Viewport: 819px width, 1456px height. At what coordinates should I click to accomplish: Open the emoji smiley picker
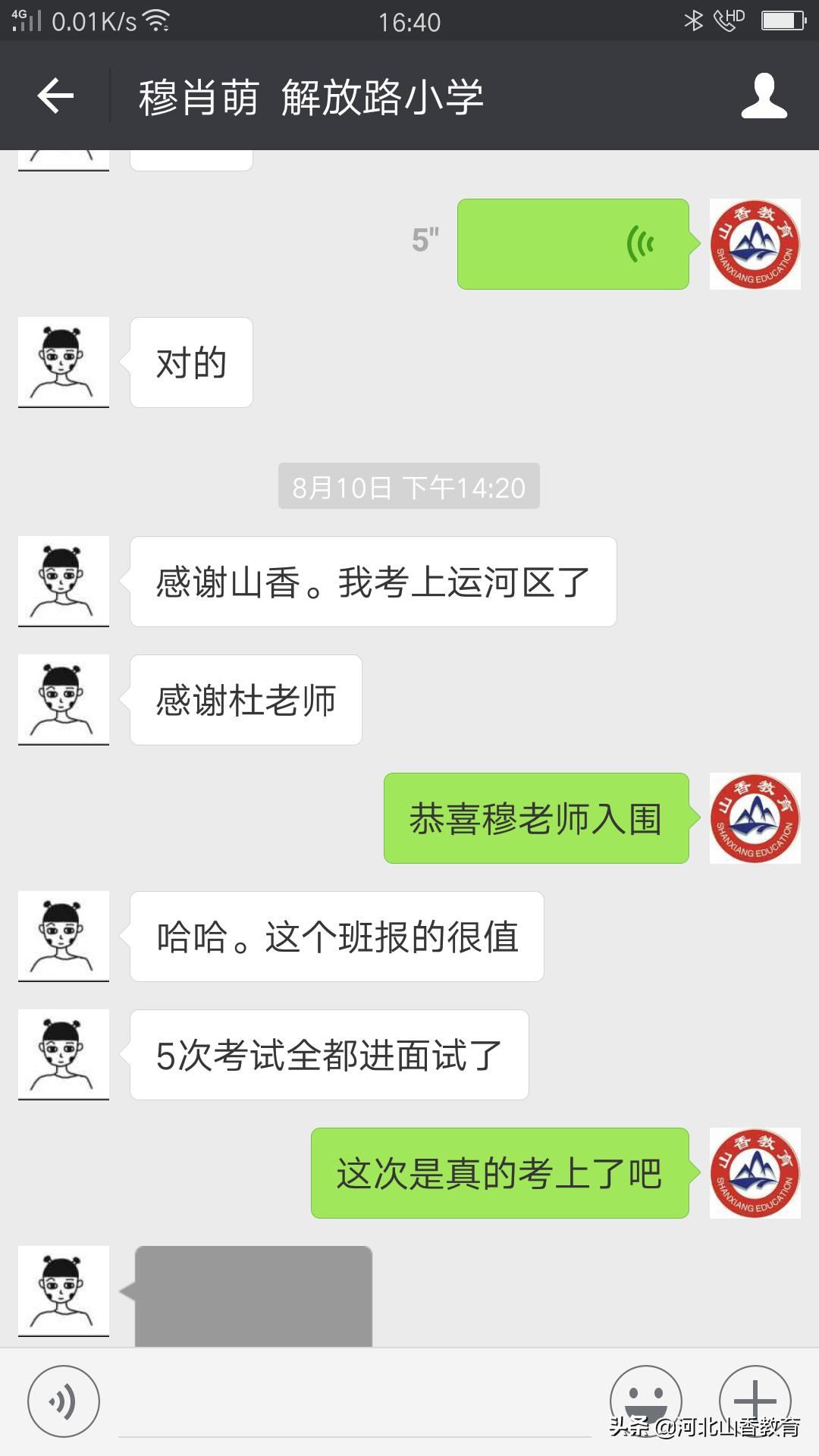(642, 1399)
